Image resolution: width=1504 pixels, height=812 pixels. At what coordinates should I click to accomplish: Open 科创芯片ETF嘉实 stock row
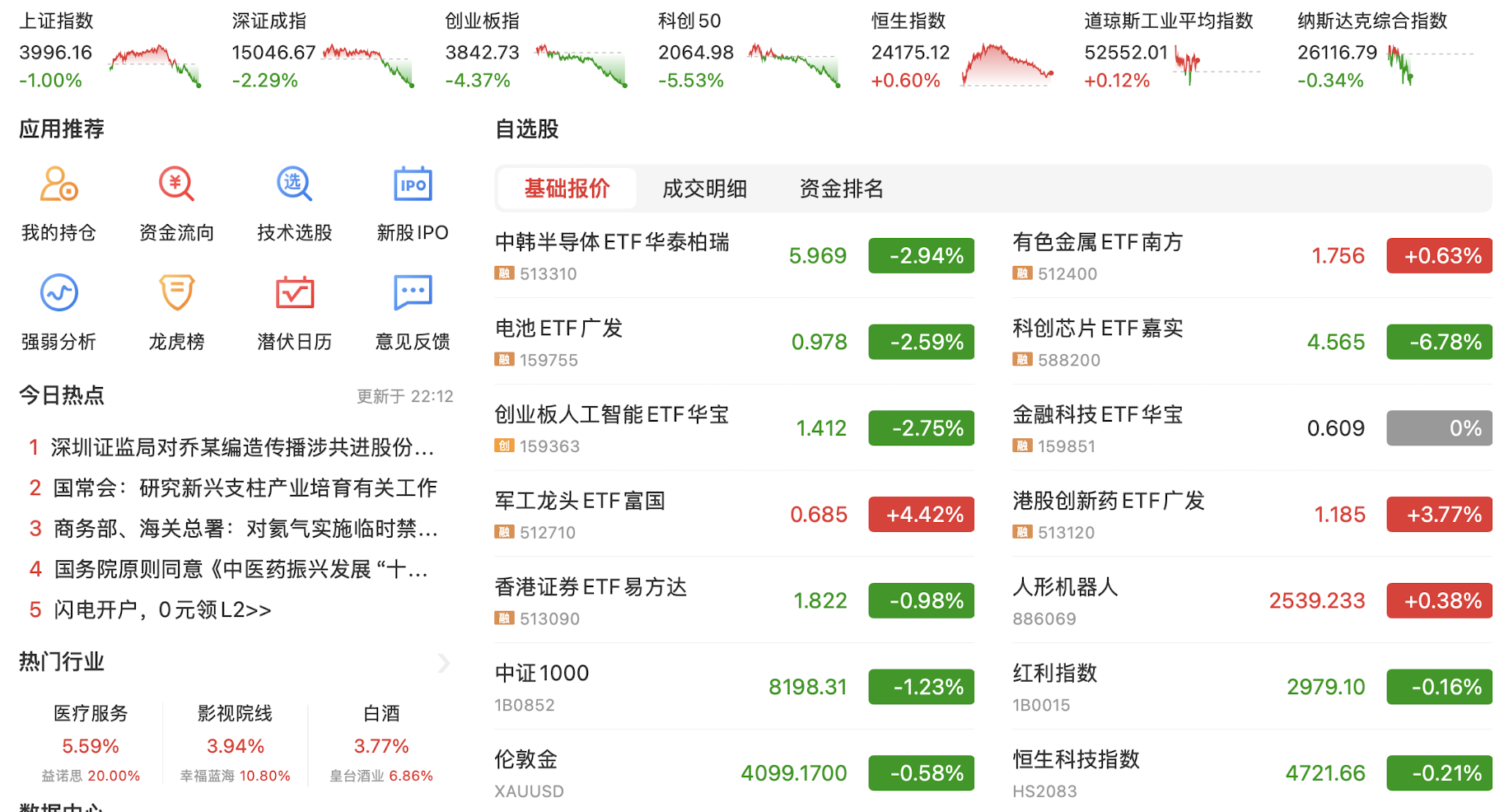point(1252,342)
